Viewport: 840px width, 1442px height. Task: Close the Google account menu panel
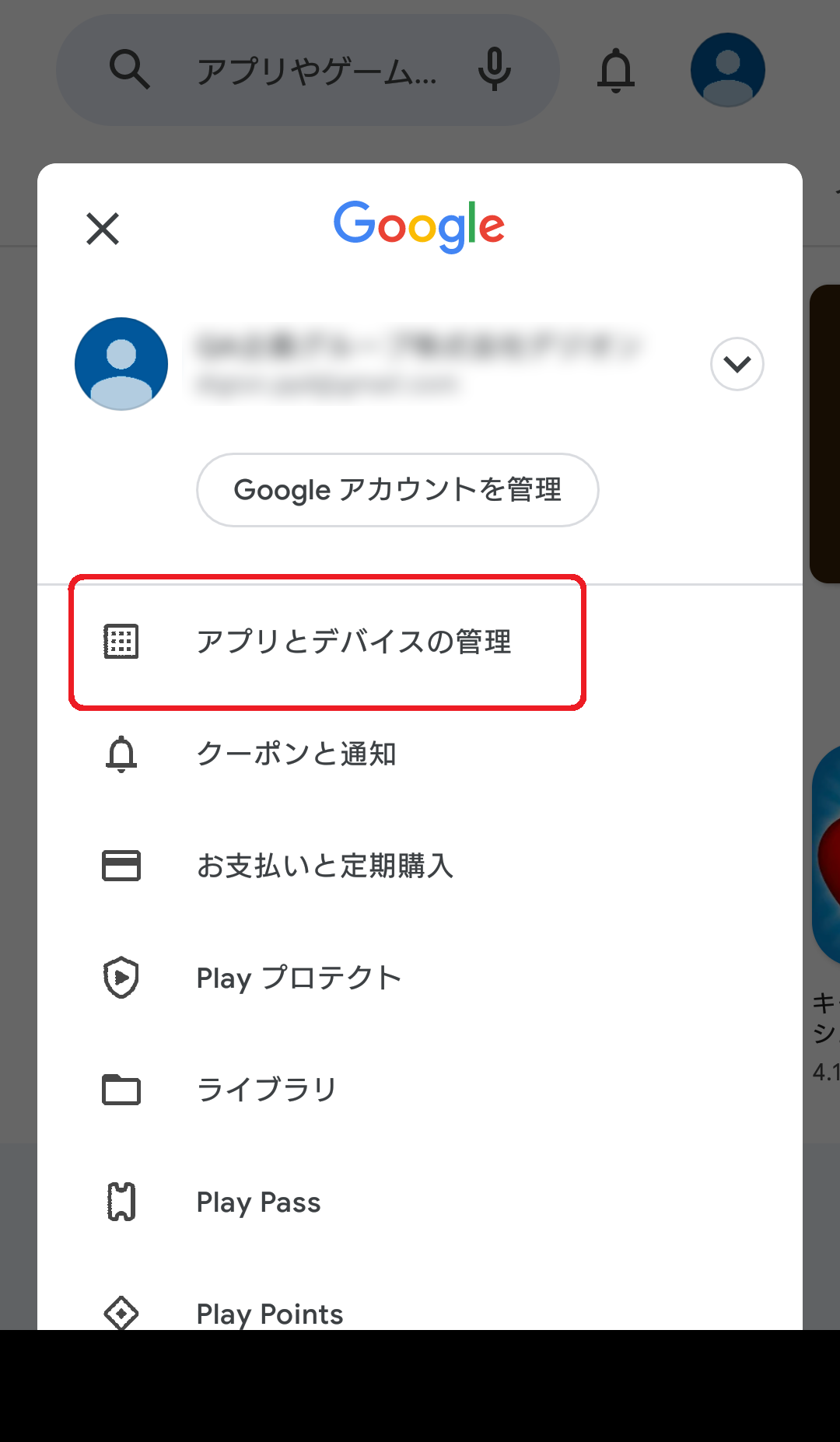(103, 229)
